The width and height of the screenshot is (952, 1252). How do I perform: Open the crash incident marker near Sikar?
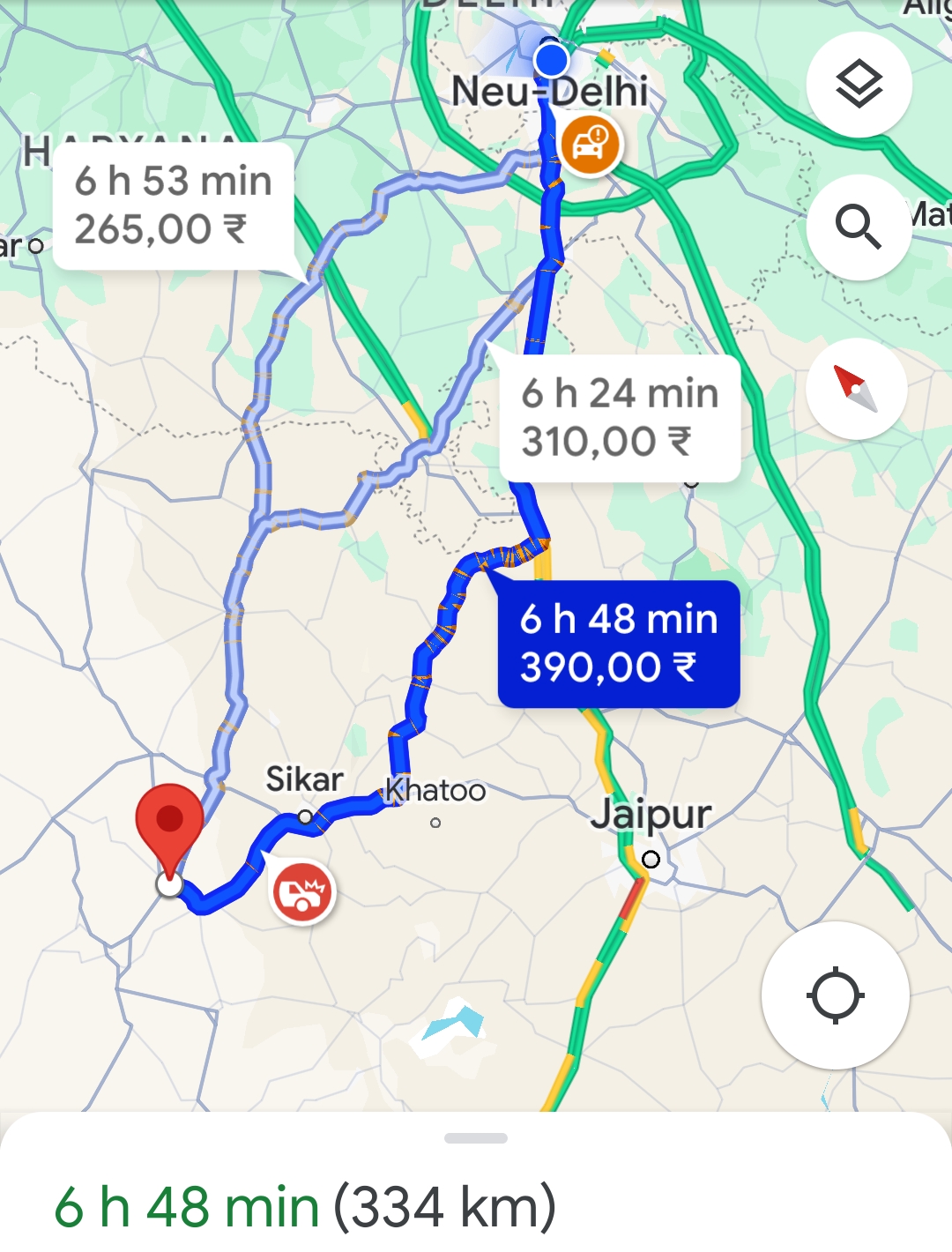302,892
